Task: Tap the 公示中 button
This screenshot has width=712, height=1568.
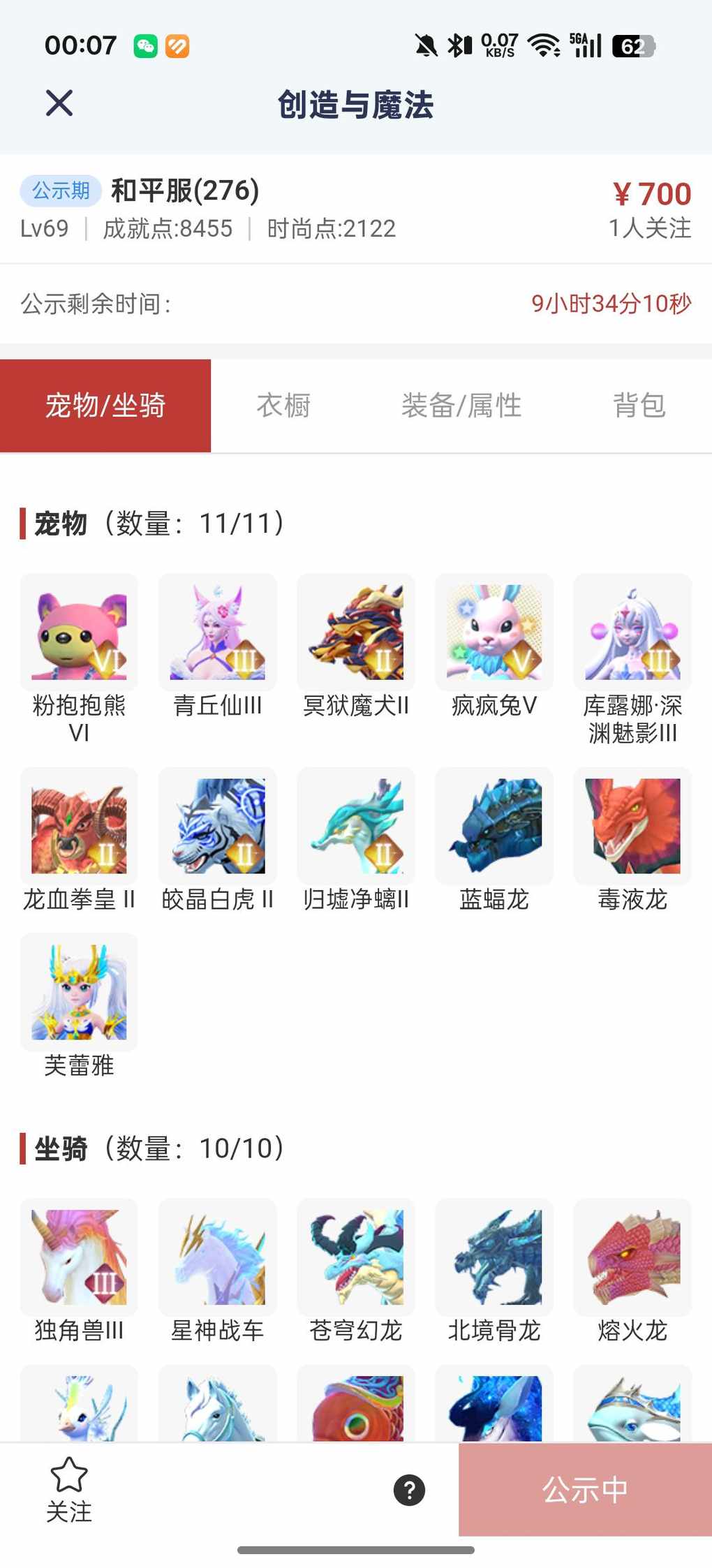Action: pyautogui.click(x=585, y=1489)
